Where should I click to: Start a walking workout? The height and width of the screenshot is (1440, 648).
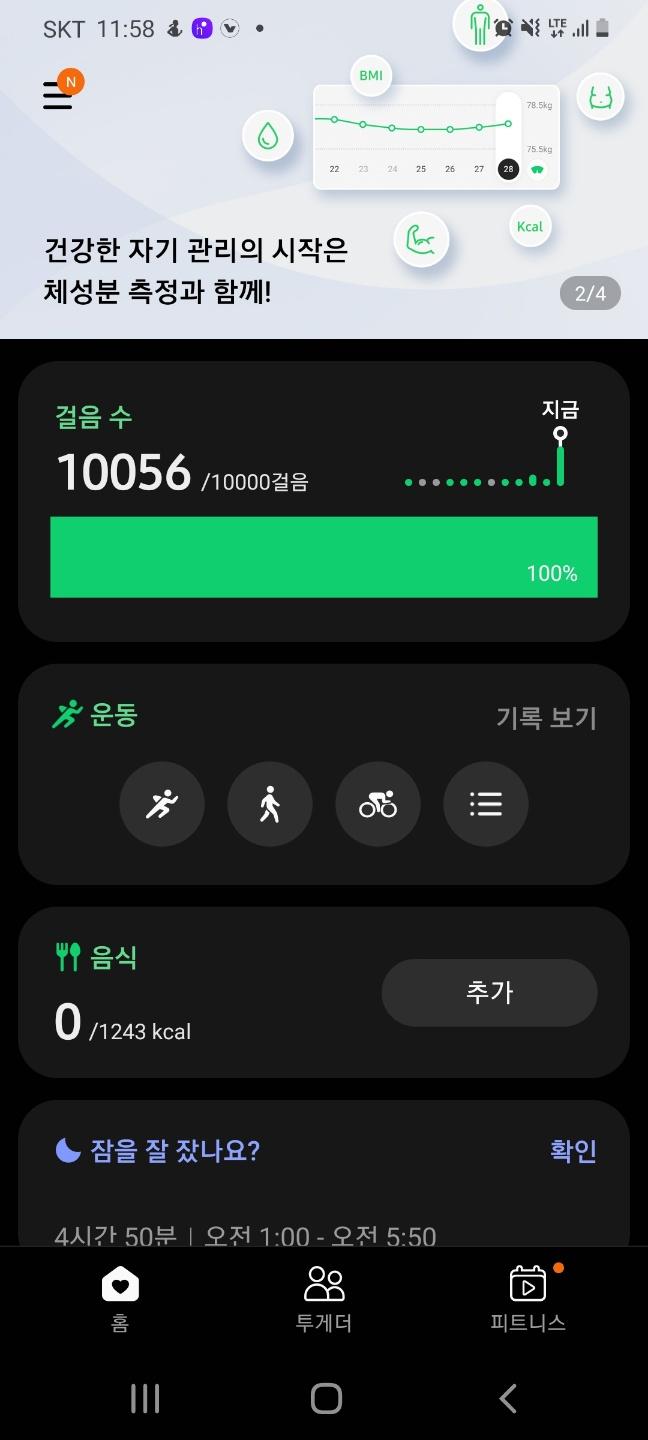coord(270,804)
